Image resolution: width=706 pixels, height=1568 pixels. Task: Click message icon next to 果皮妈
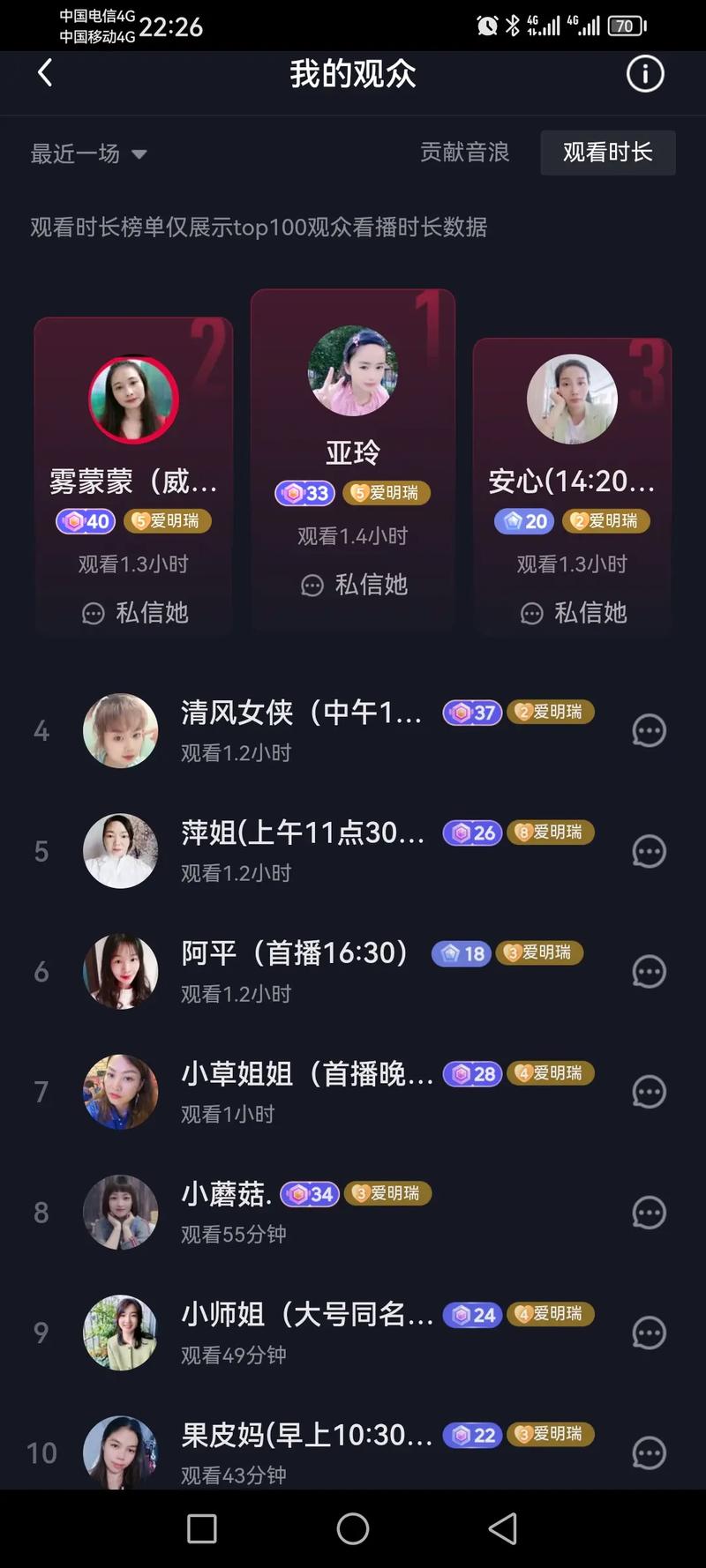pyautogui.click(x=650, y=1452)
